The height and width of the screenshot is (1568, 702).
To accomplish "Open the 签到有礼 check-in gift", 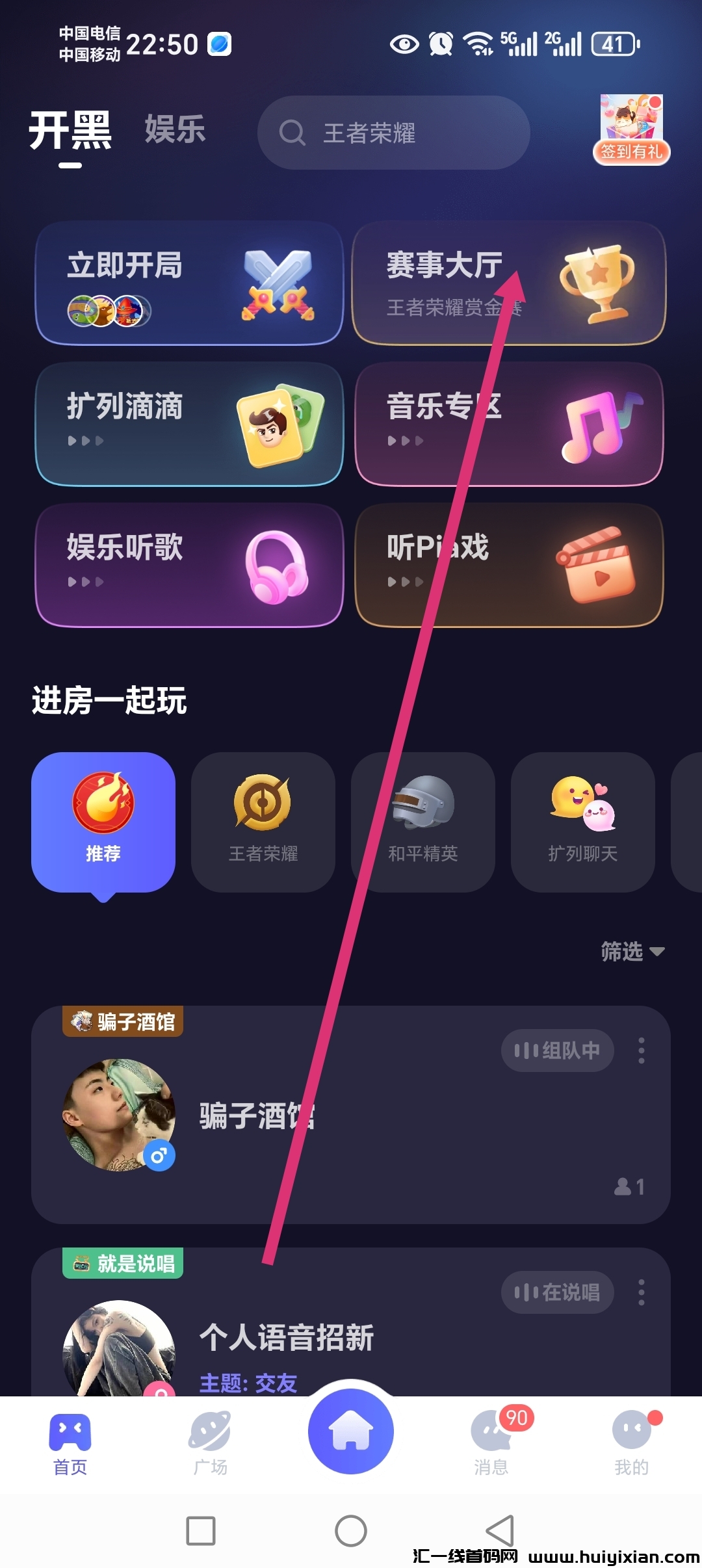I will 631,129.
